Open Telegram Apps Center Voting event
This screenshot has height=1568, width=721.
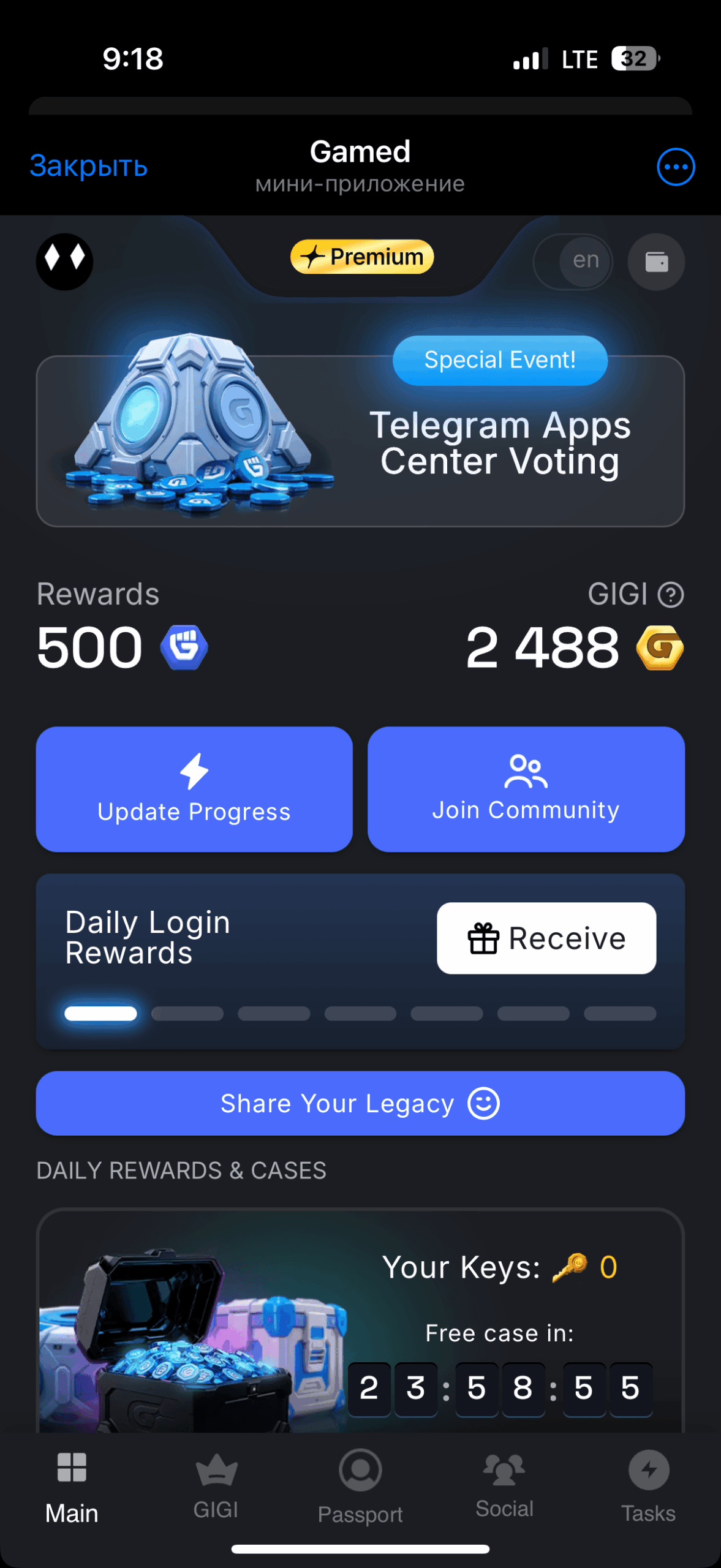pos(360,441)
